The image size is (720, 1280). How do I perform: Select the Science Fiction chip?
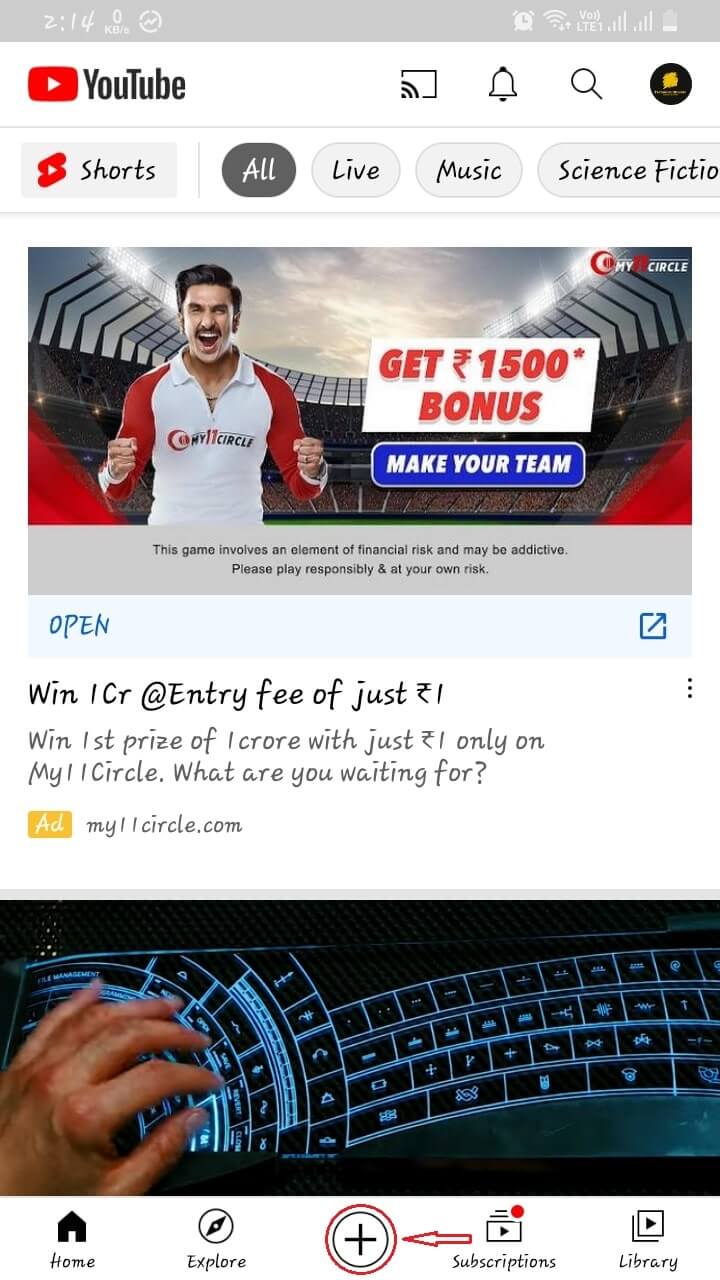click(629, 170)
